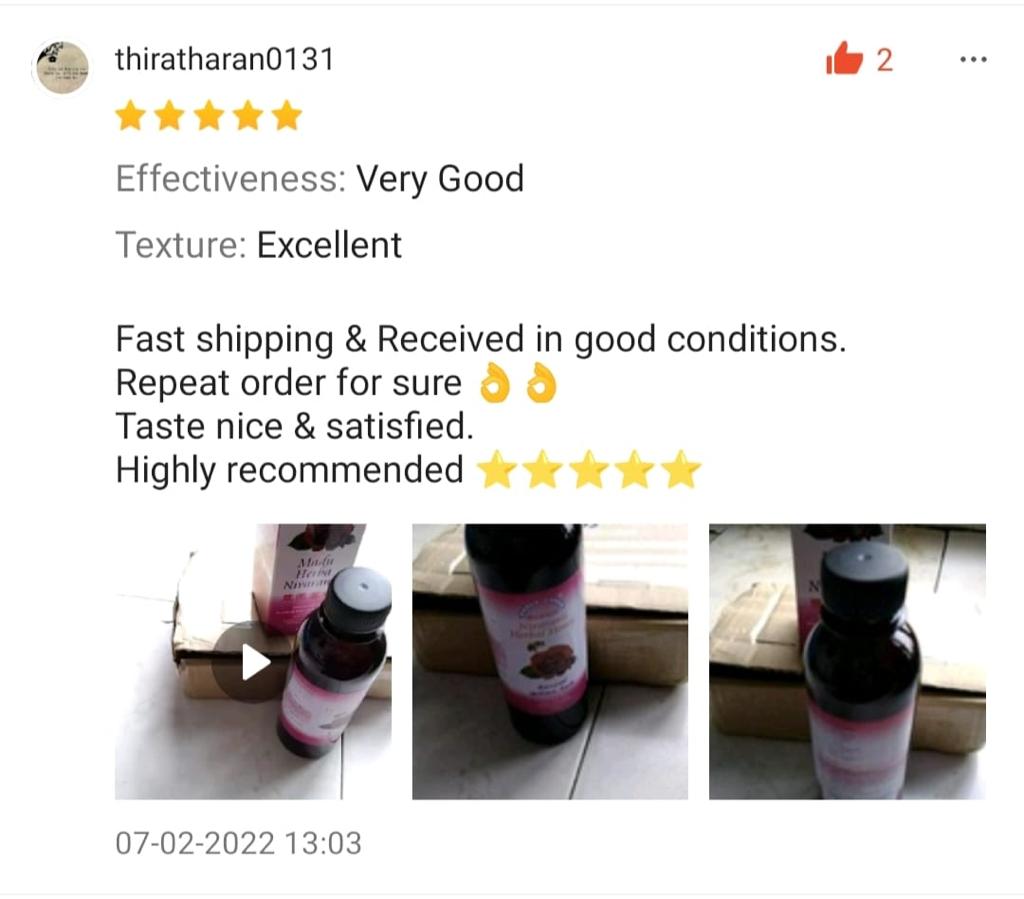Like thiratharan0131's review with thumbs up
This screenshot has width=1024, height=899.
(x=844, y=60)
